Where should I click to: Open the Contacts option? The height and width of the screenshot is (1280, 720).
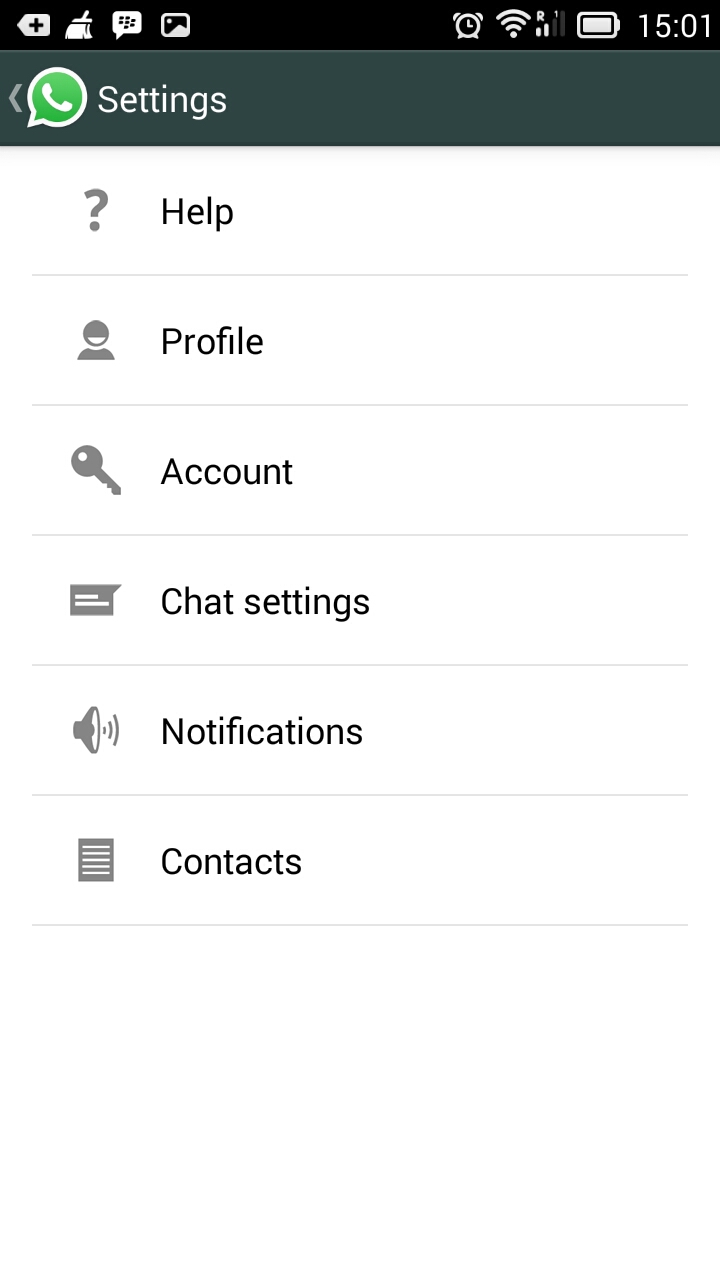point(360,861)
